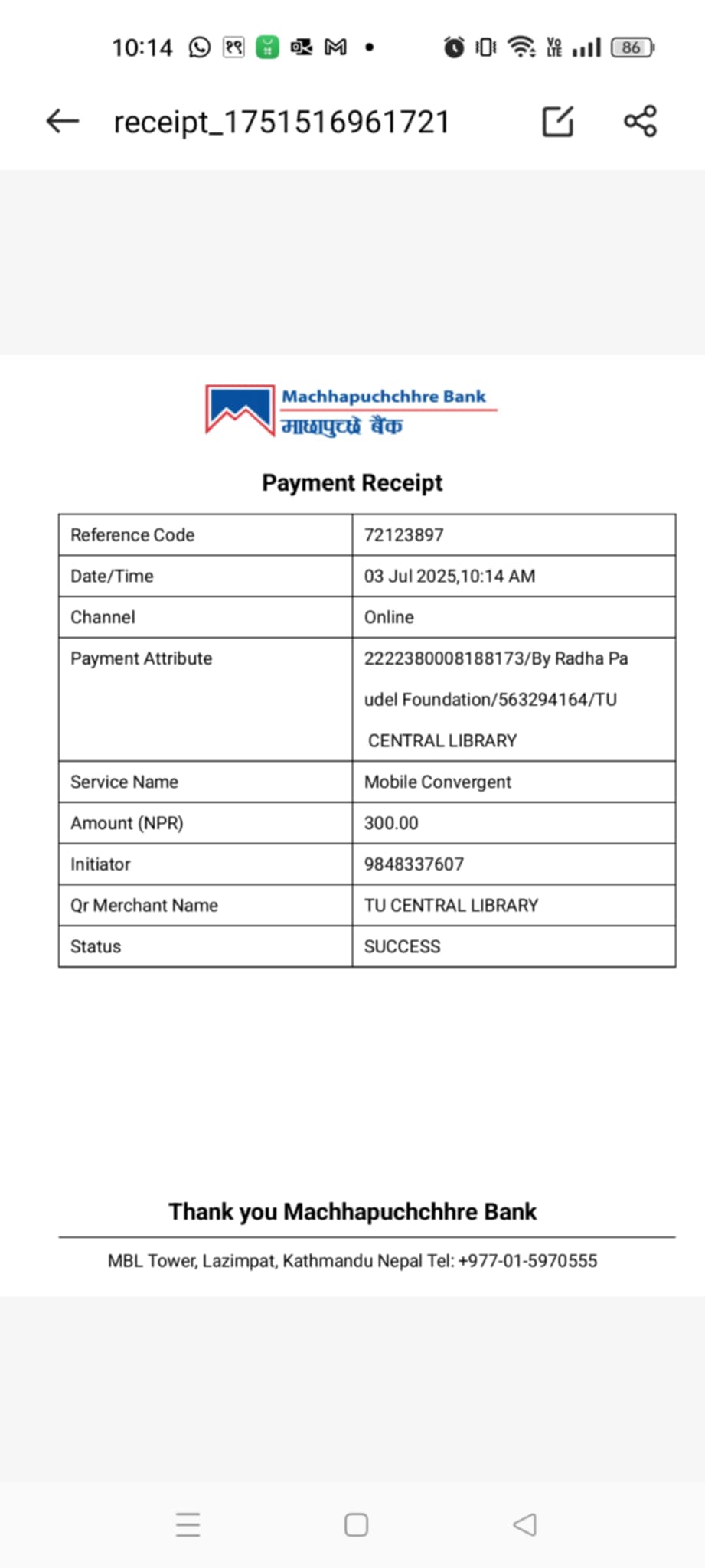705x1568 pixels.
Task: Go to the home screen
Action: (x=356, y=1524)
